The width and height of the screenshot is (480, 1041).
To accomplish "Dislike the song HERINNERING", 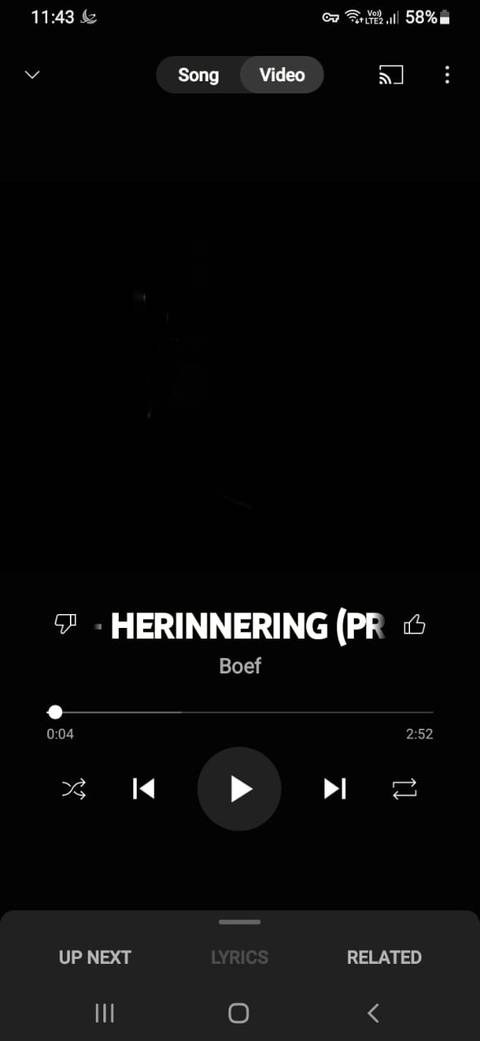I will (x=65, y=624).
